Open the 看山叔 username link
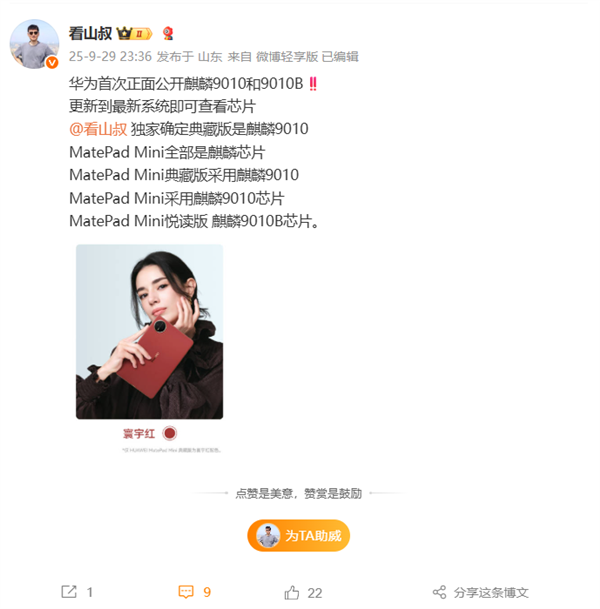600x609 pixels. 90,33
